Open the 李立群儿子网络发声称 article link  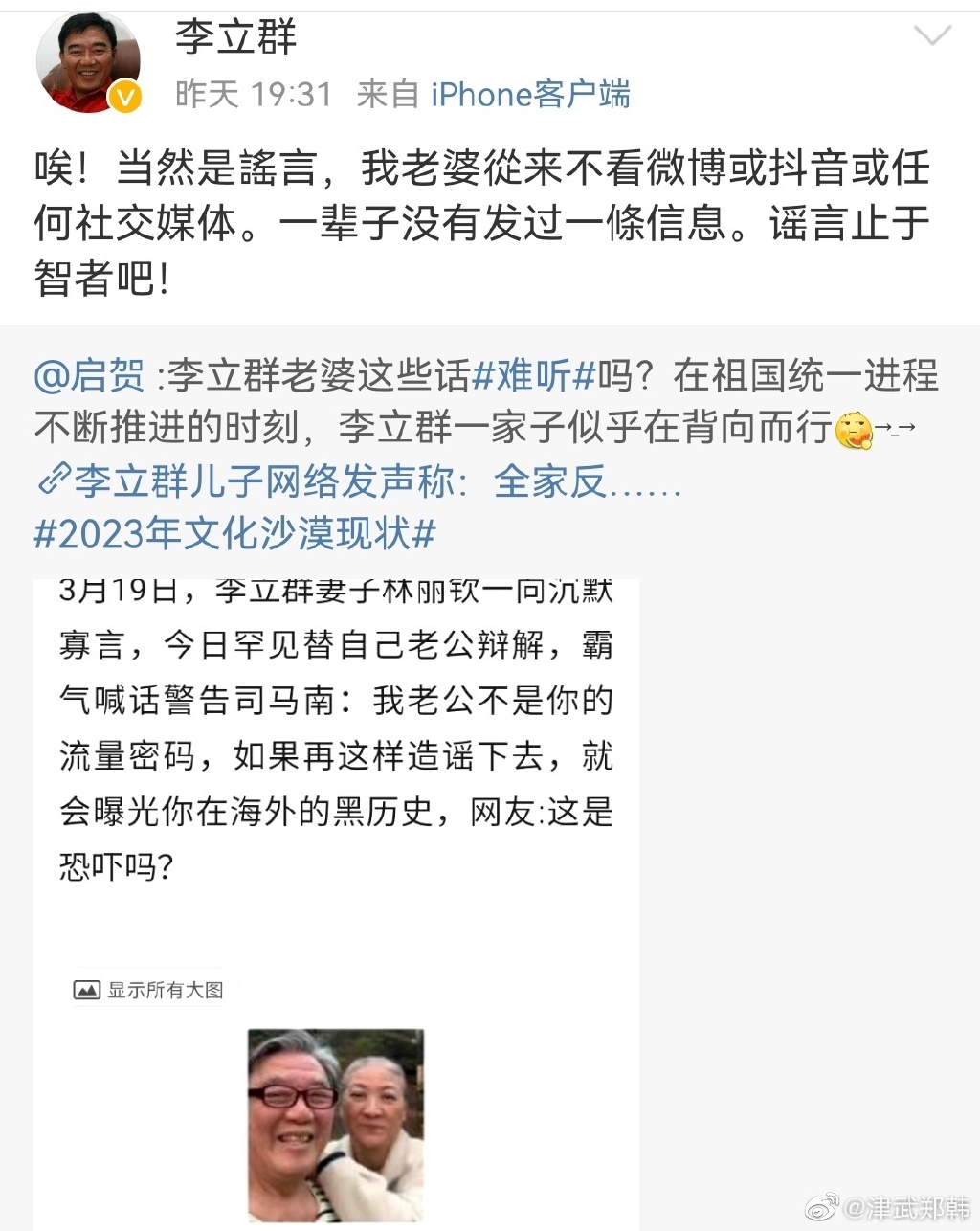(359, 482)
